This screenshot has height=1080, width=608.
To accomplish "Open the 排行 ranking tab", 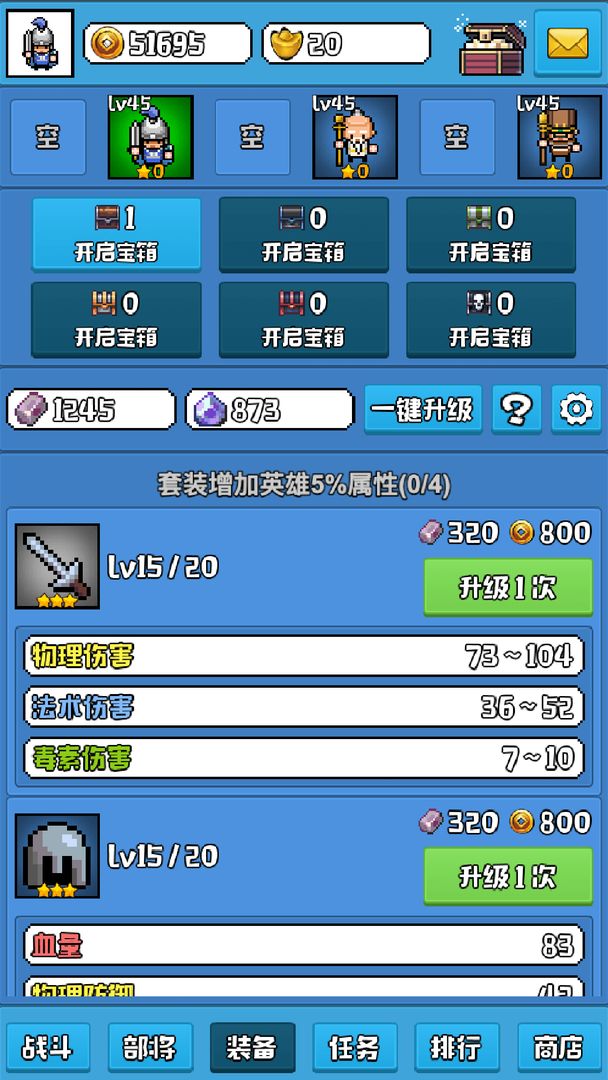I will (x=457, y=1048).
